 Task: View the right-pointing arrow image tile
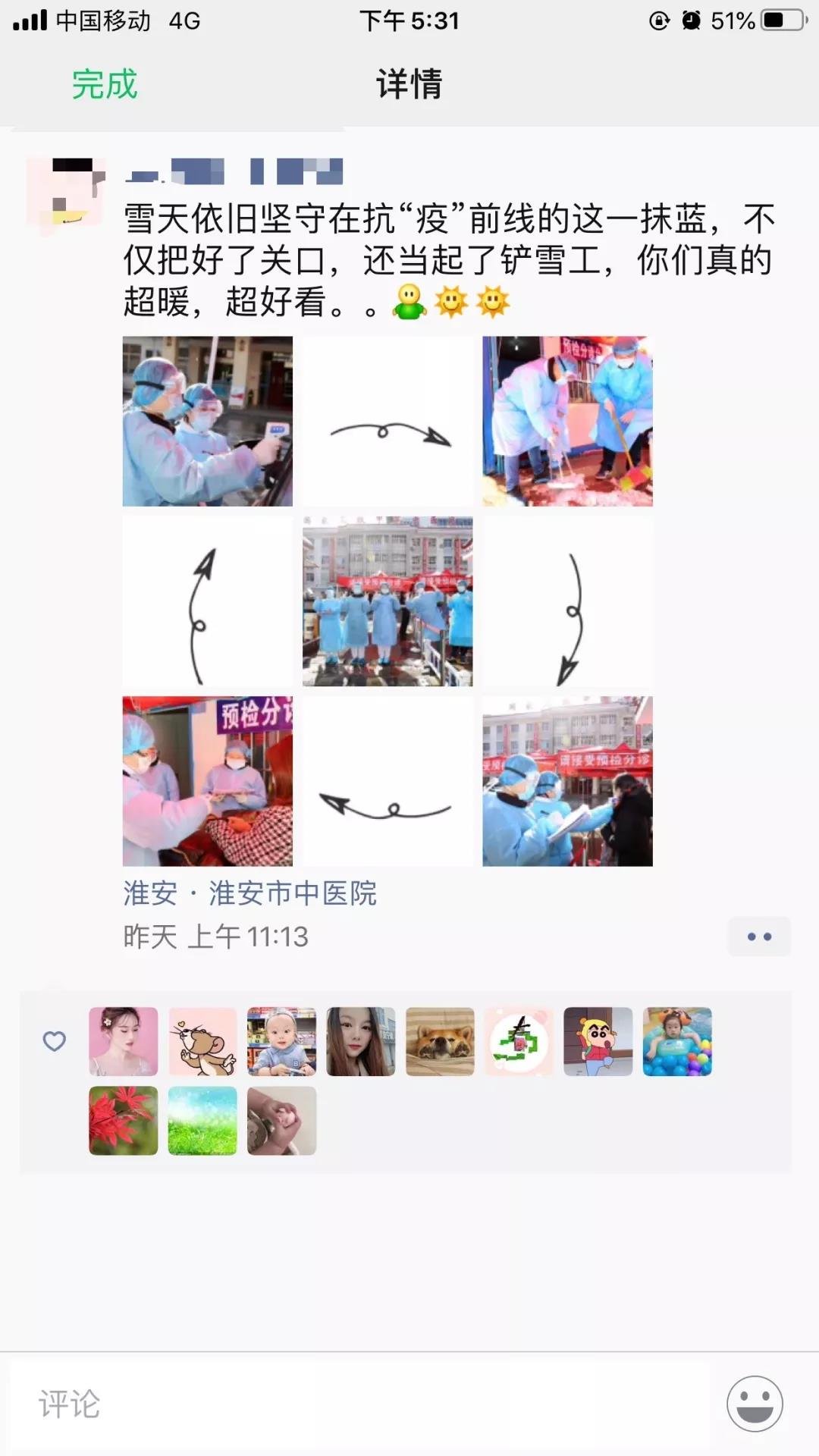click(x=388, y=421)
